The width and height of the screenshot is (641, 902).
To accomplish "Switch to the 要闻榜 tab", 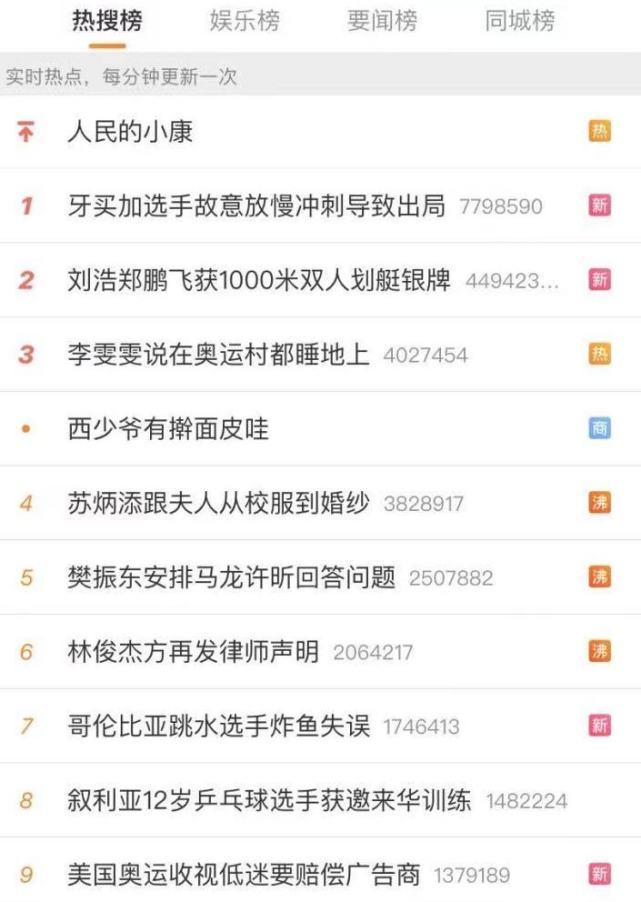I will tap(382, 21).
